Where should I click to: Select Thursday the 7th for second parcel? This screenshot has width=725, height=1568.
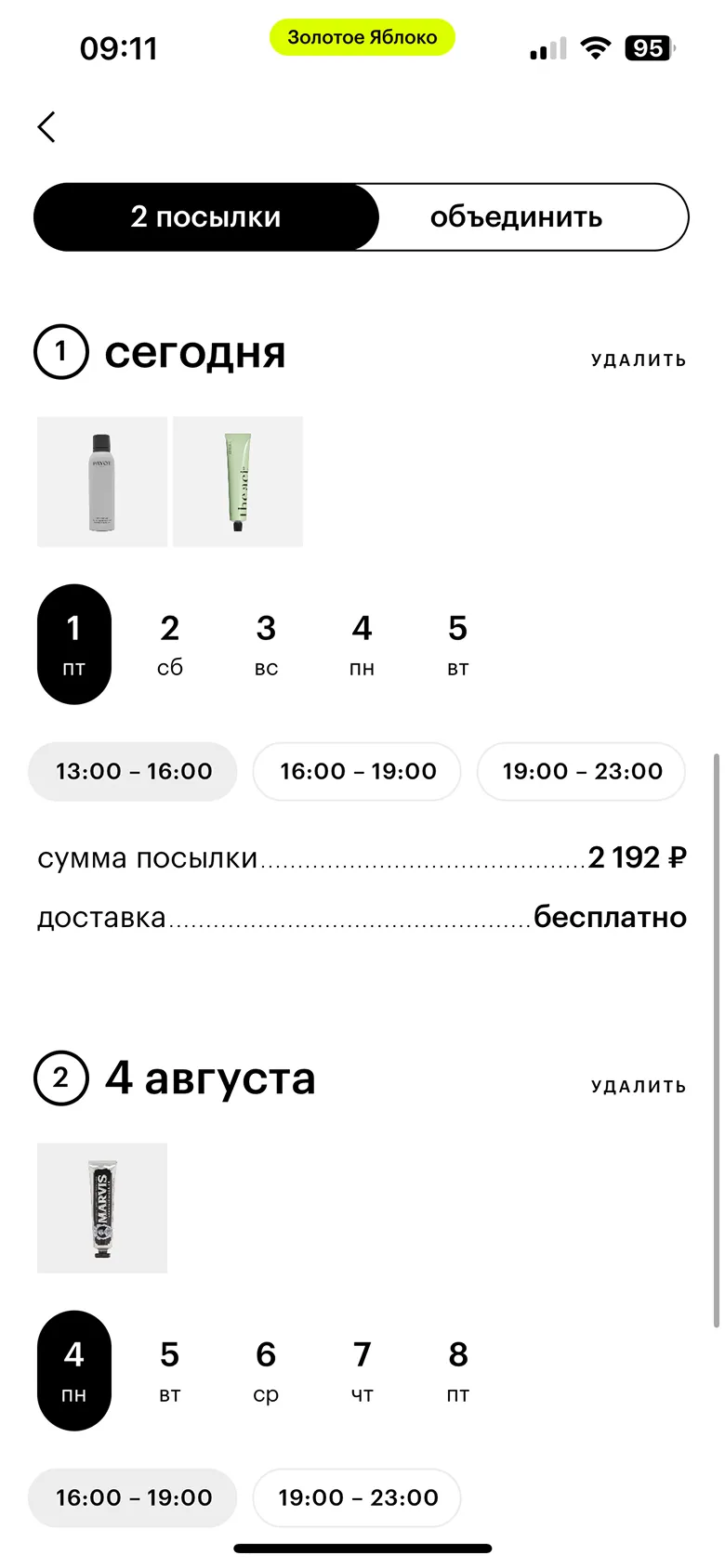362,1370
